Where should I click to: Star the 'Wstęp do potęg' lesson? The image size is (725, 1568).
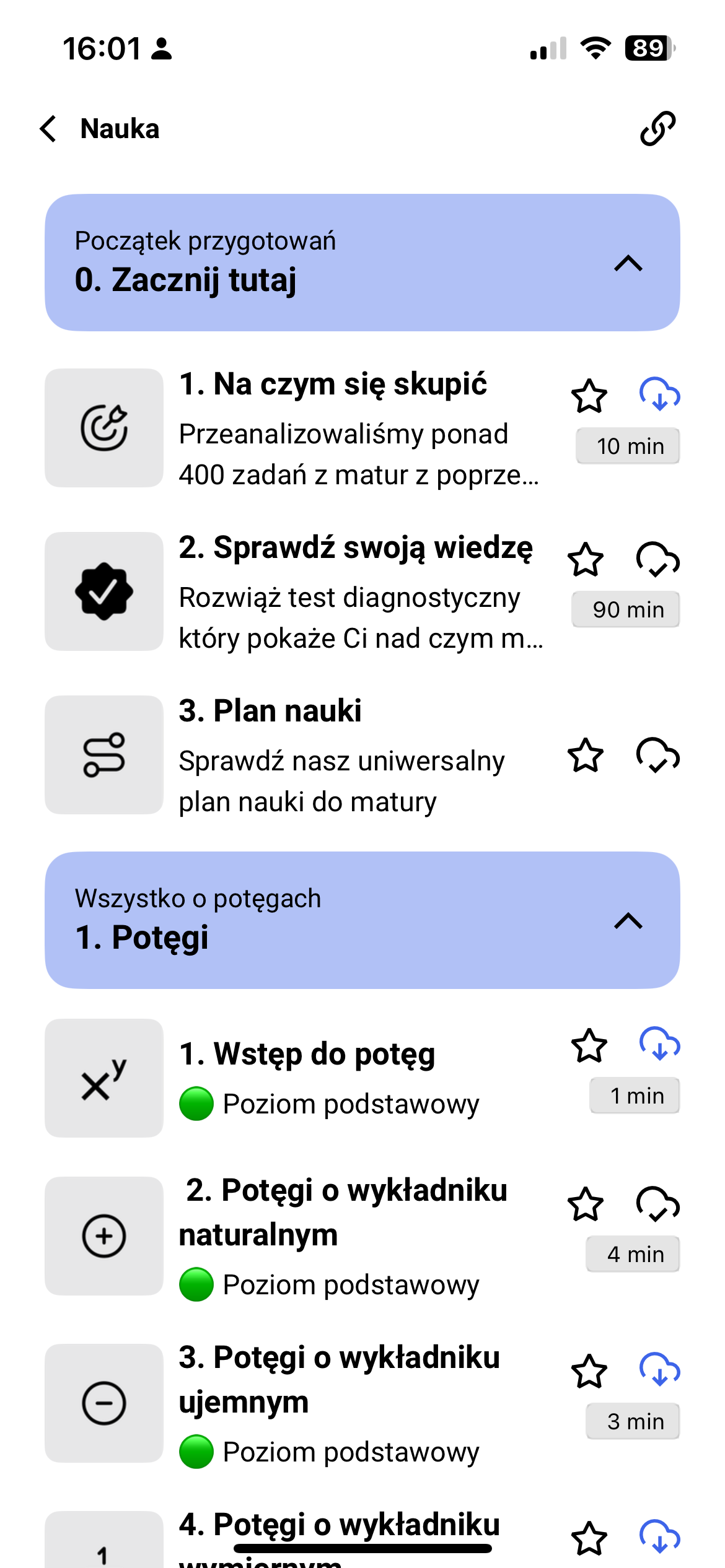pyautogui.click(x=589, y=1046)
